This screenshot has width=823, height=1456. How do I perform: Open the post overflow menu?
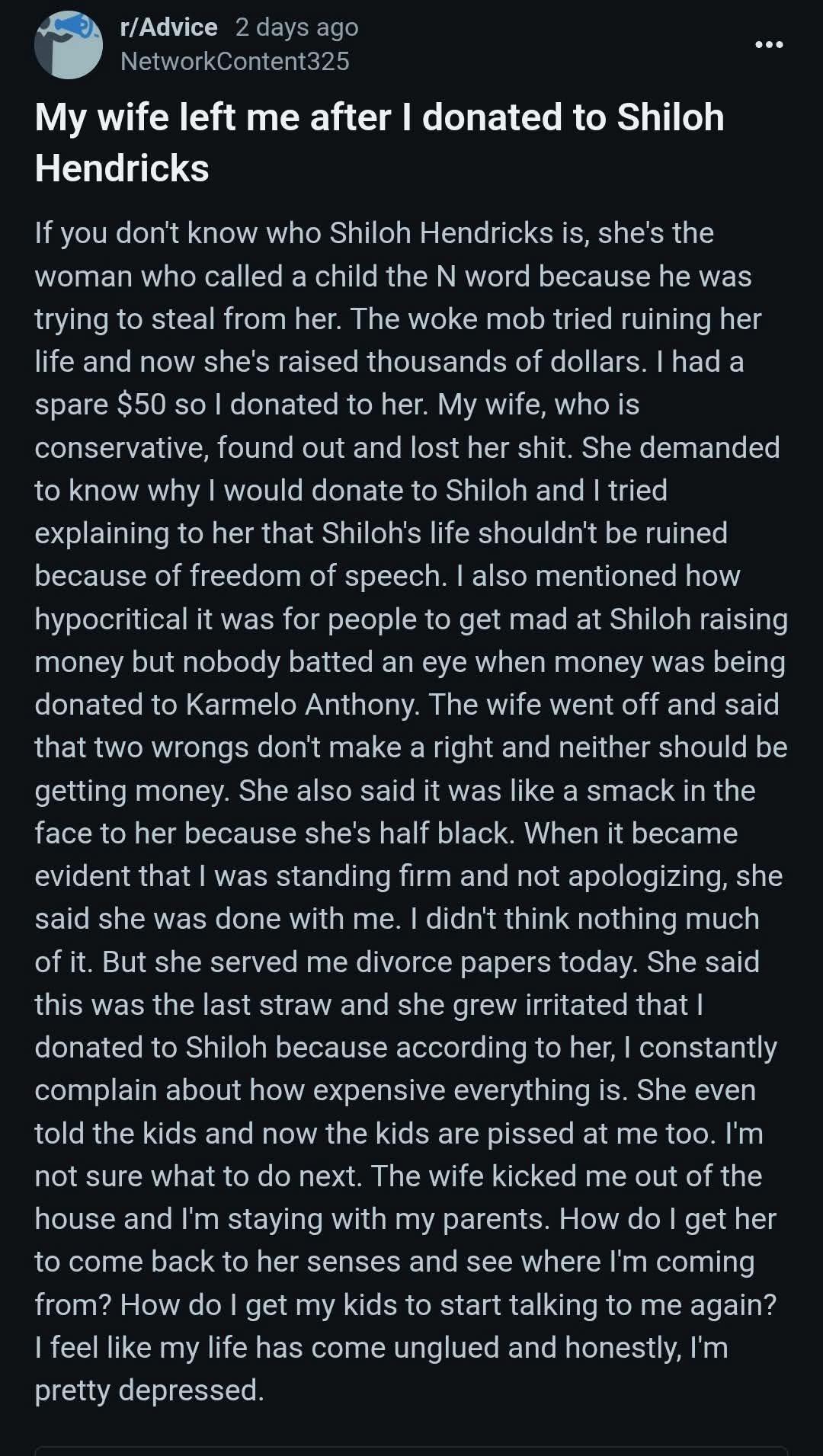pos(768,45)
